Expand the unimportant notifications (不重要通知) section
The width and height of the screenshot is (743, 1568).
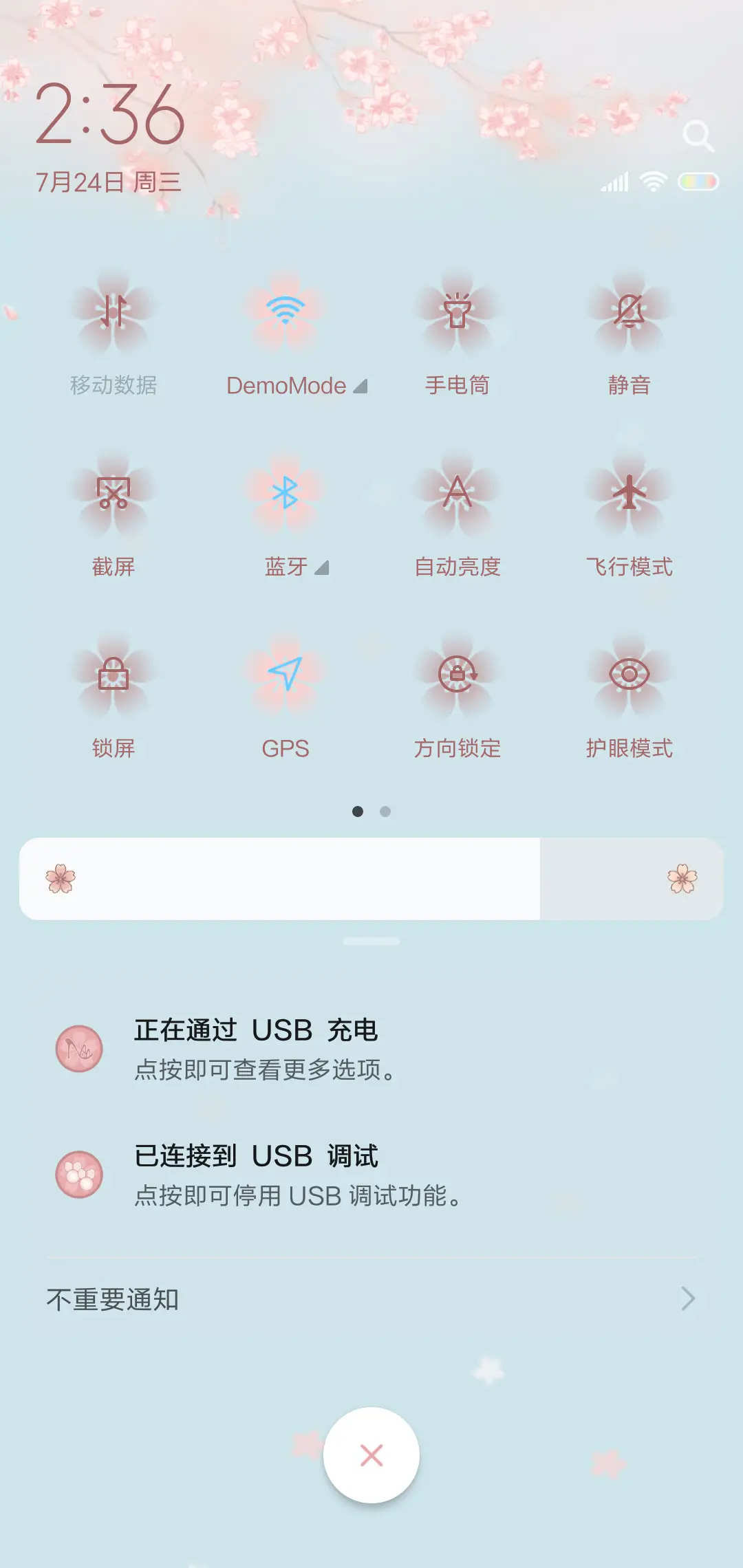371,1298
